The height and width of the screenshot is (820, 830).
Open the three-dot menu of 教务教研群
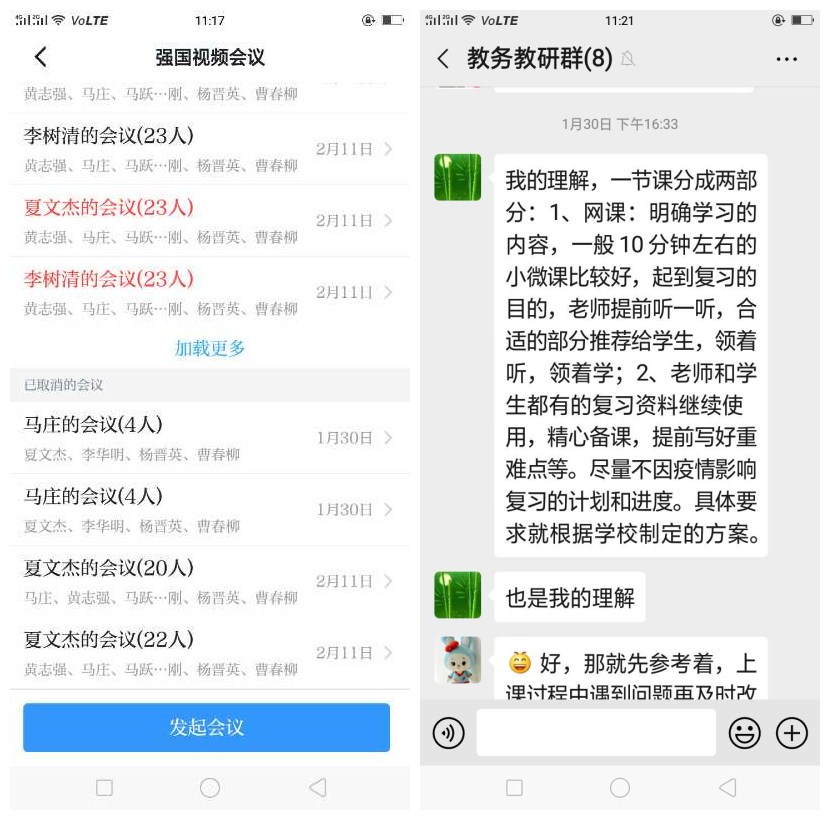787,59
